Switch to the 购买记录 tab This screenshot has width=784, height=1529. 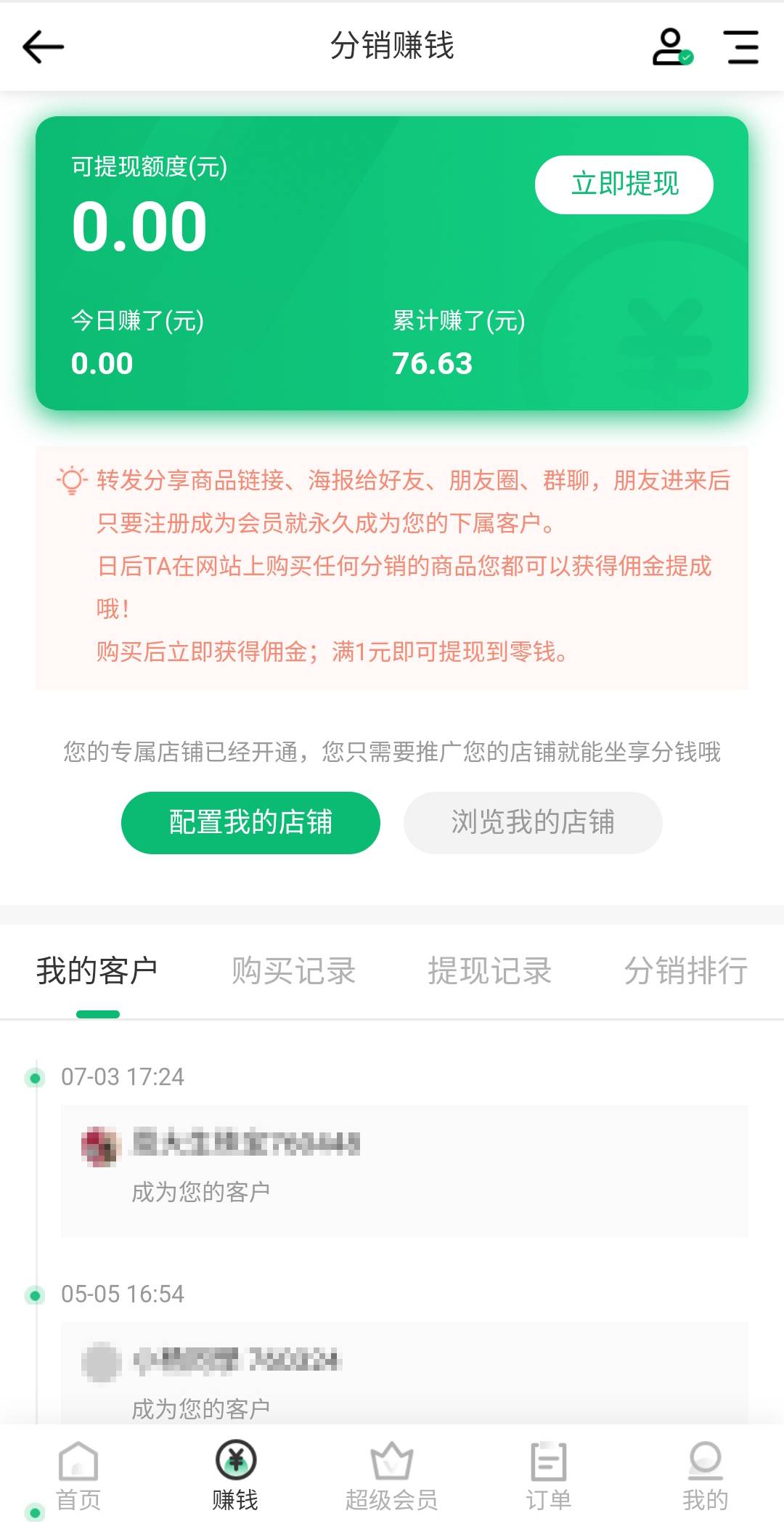(293, 971)
